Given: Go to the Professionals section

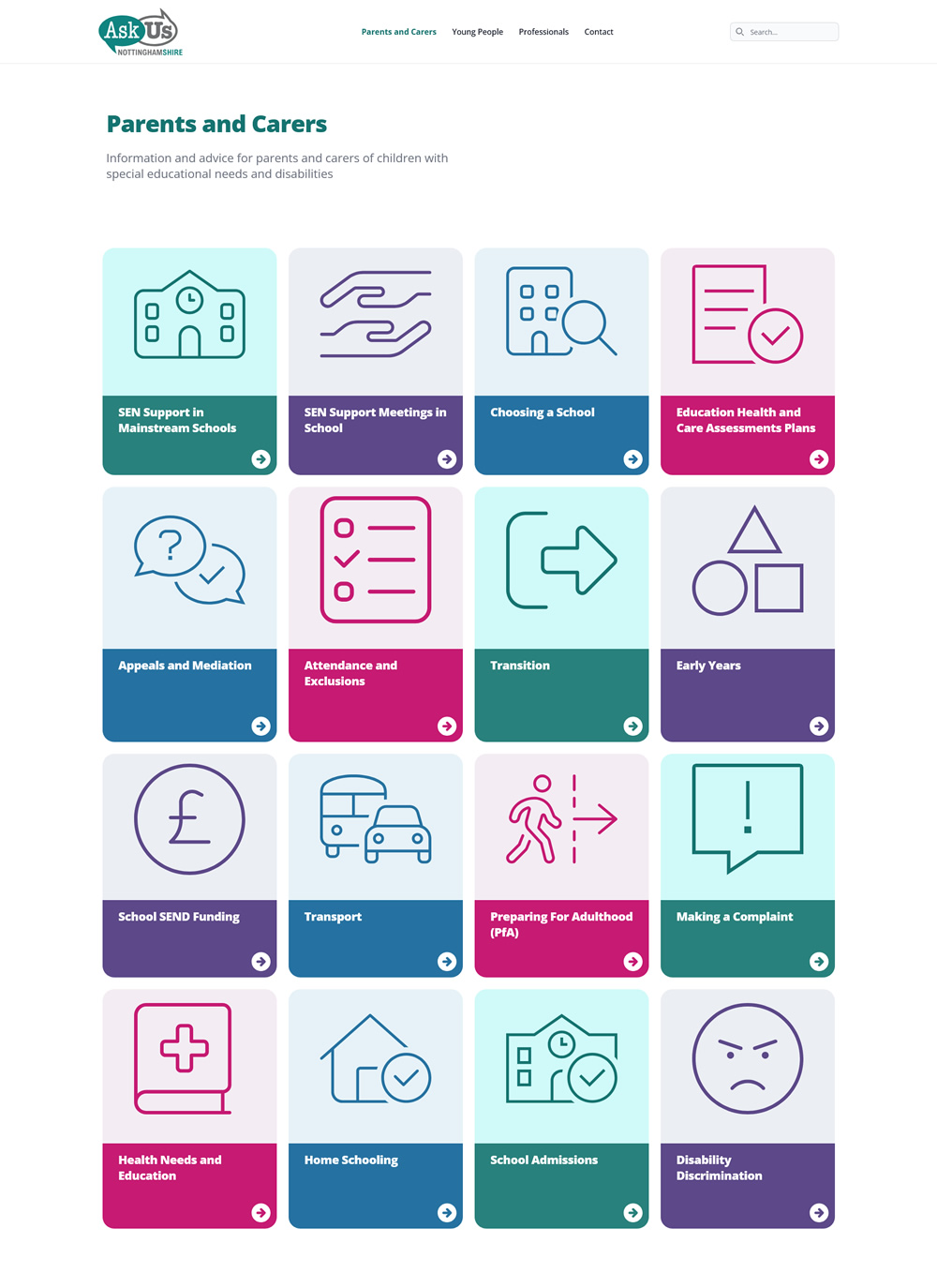Looking at the screenshot, I should pos(543,32).
